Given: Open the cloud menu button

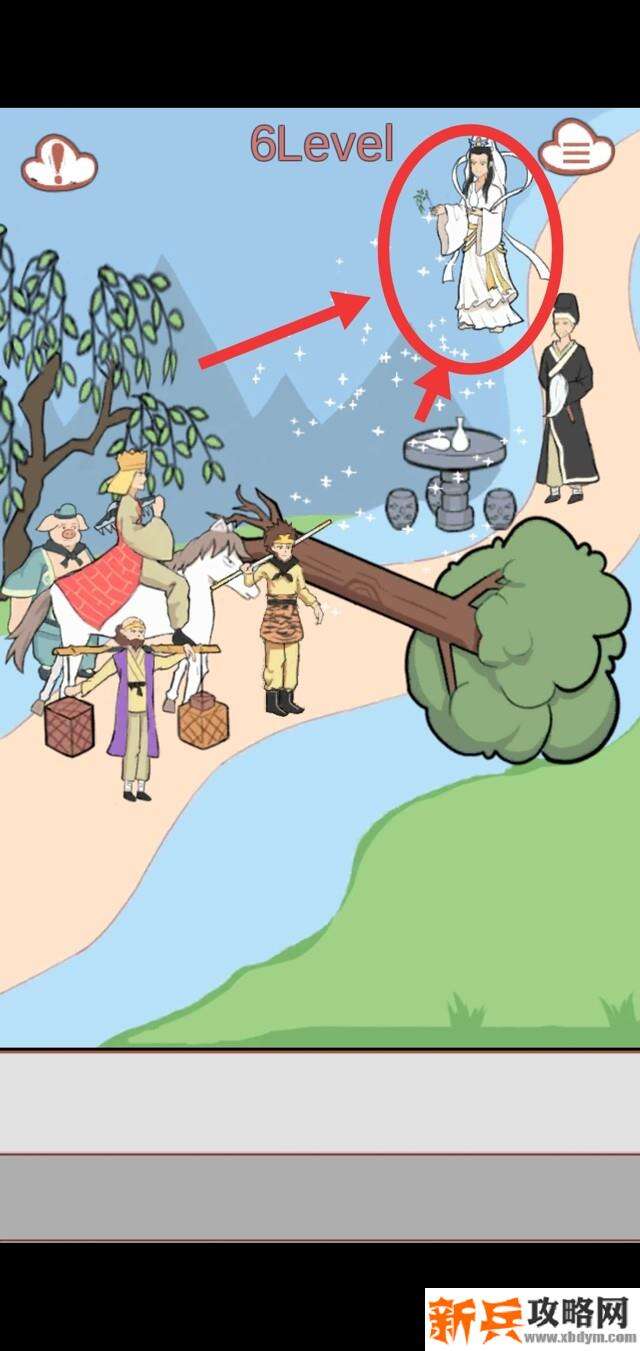Looking at the screenshot, I should click(x=575, y=151).
